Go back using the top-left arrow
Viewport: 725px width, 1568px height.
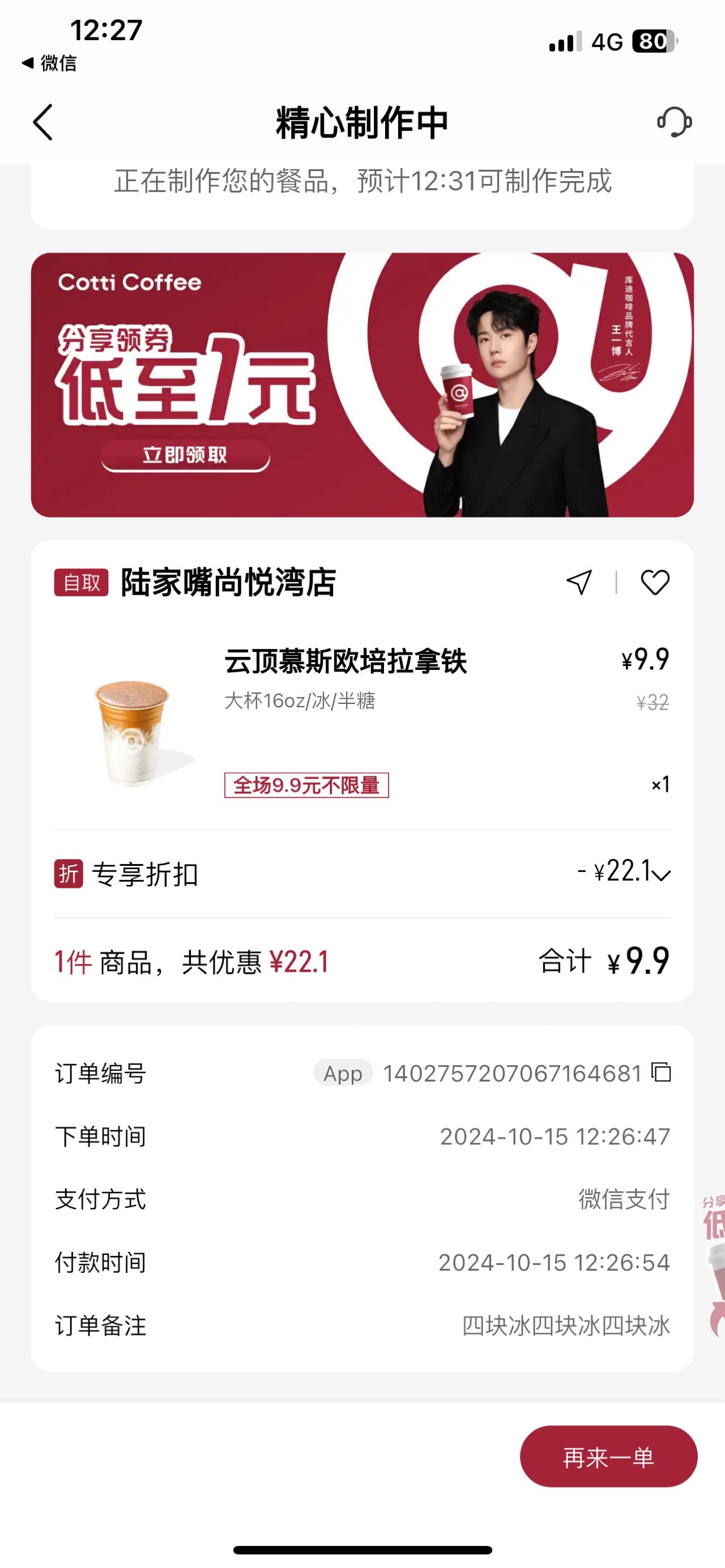tap(42, 122)
